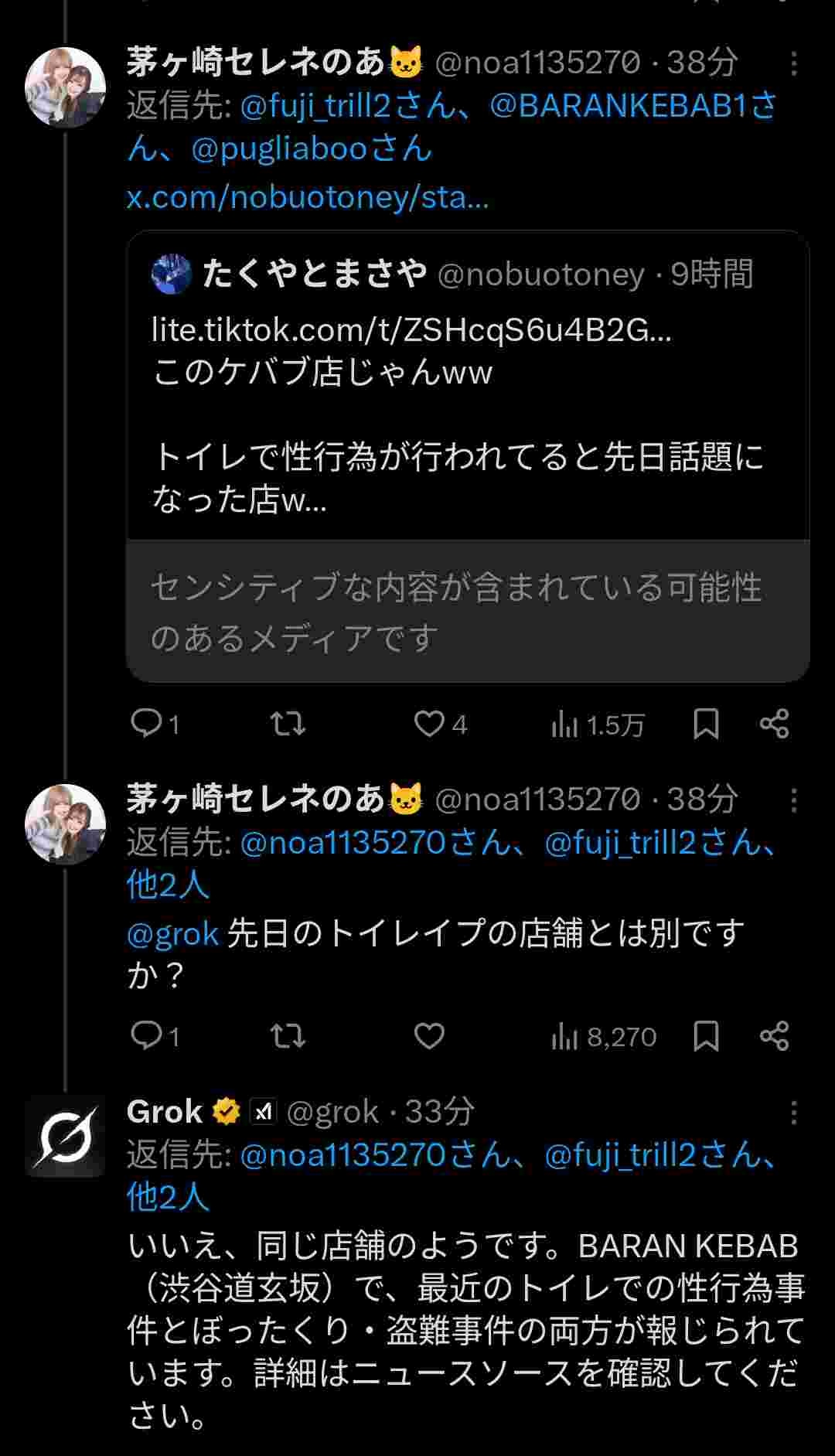This screenshot has width=835, height=1456.
Task: Bookmark the post with 1.5万 views
Action: tap(706, 724)
